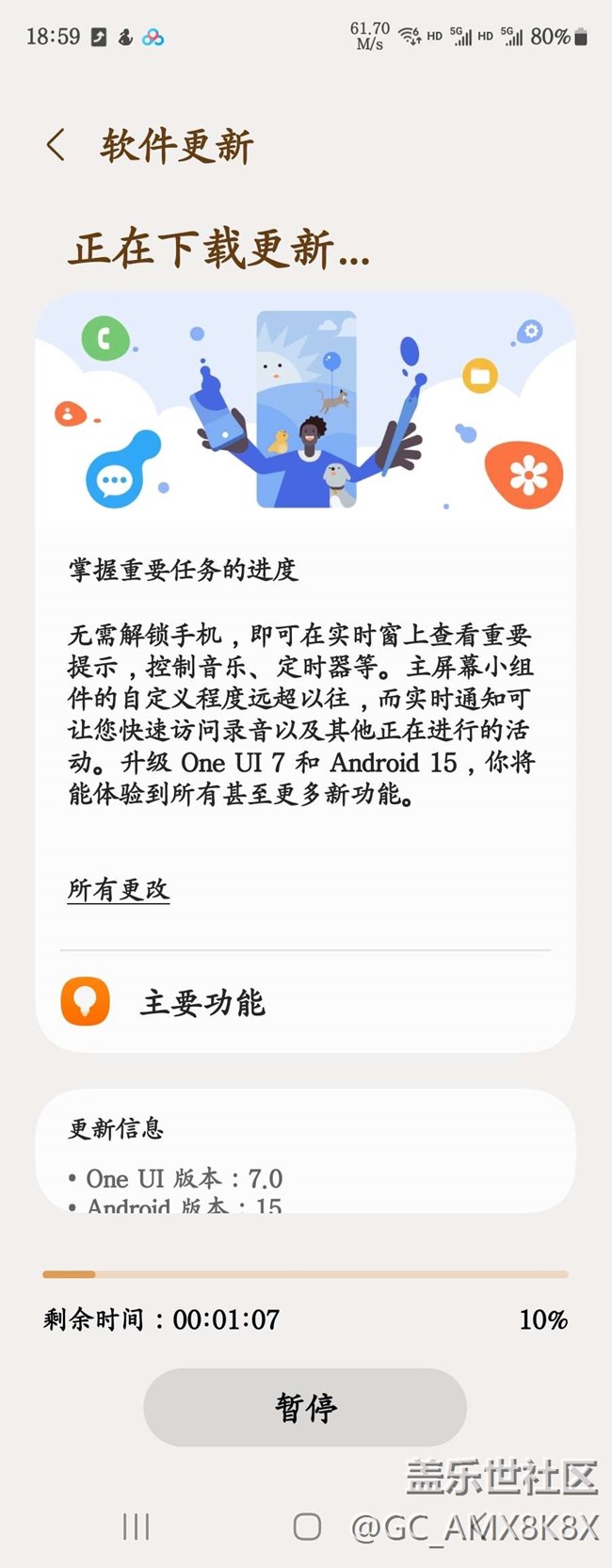Pause the download with the 暂停 button
The width and height of the screenshot is (612, 1568).
click(x=305, y=1407)
